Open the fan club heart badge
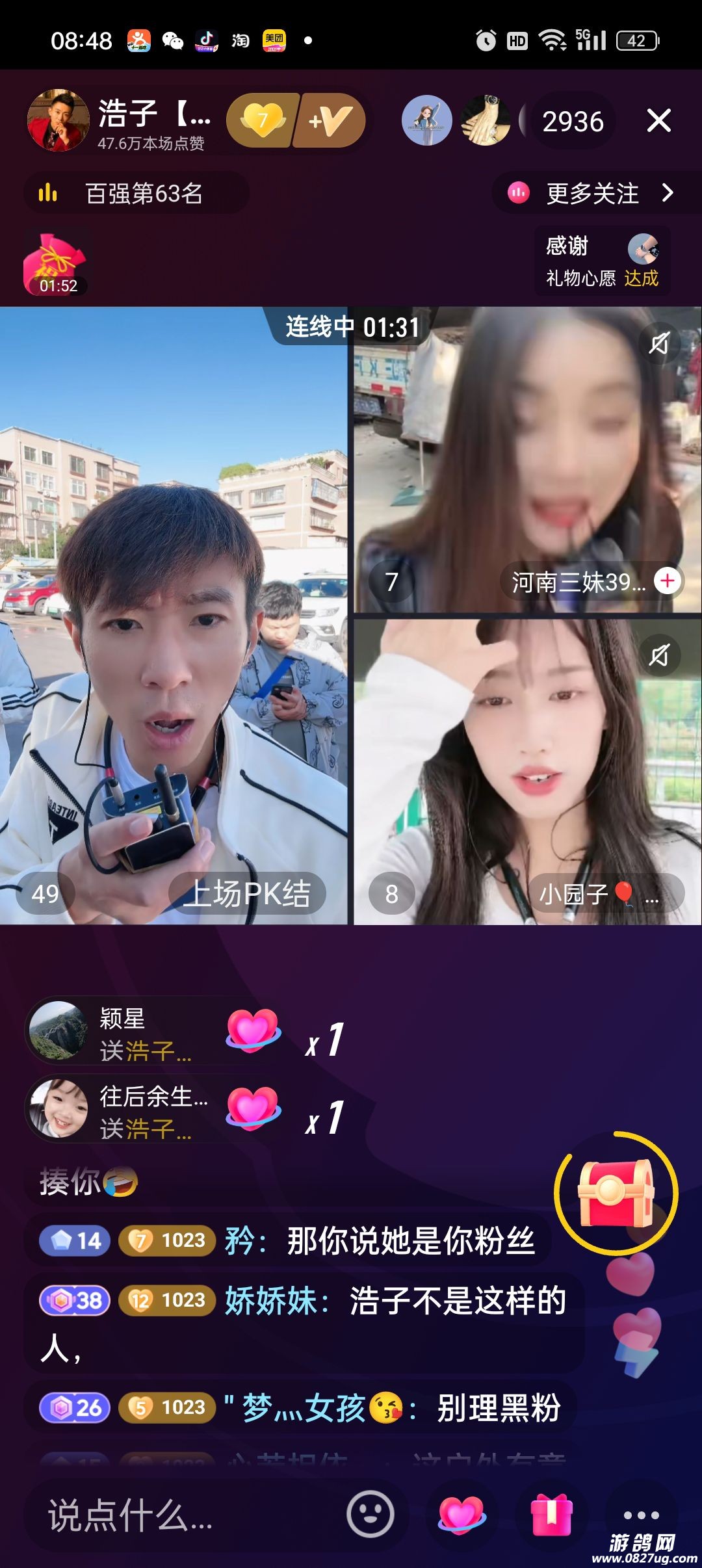Screen dimensions: 702x1568 tap(263, 121)
